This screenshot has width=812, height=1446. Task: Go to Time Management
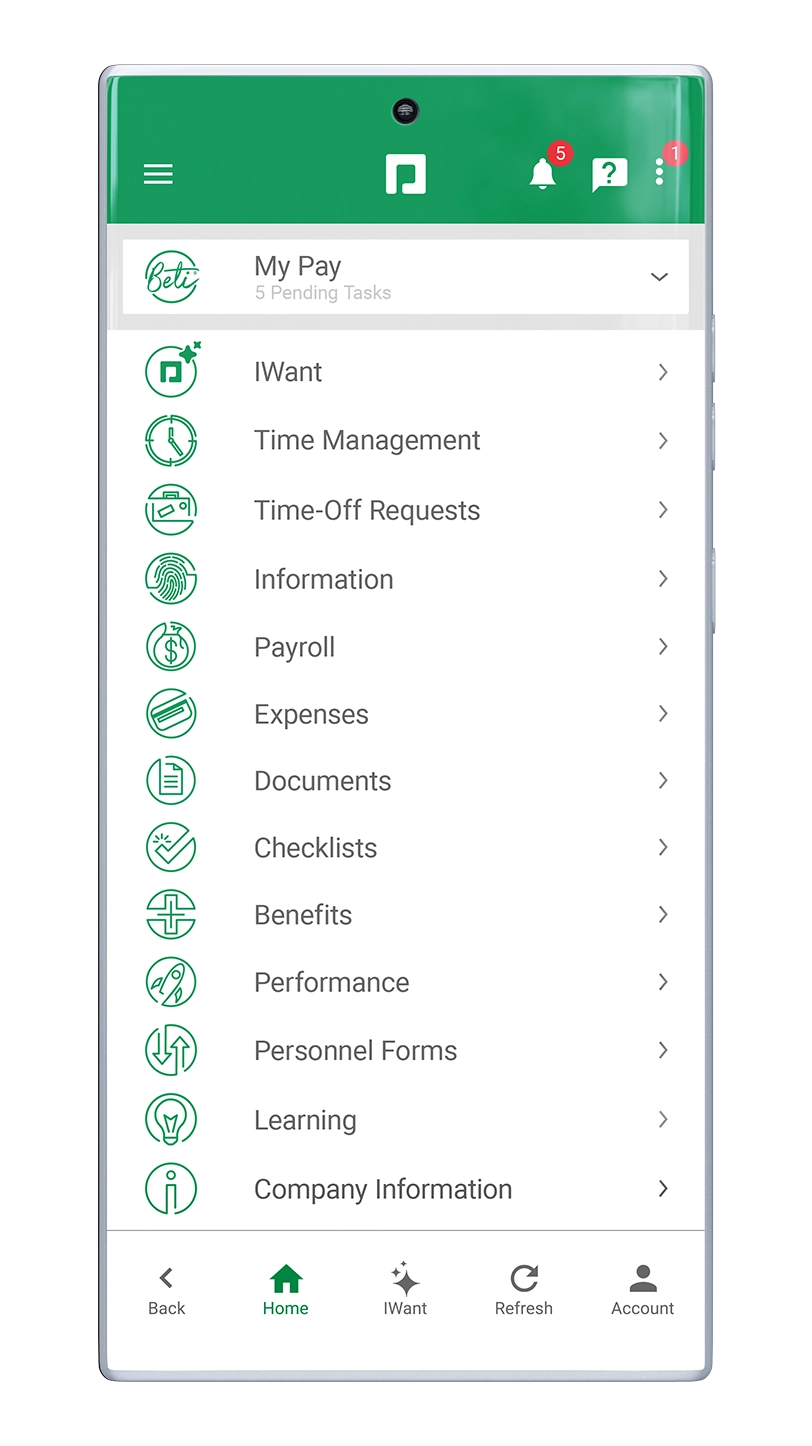click(x=405, y=441)
